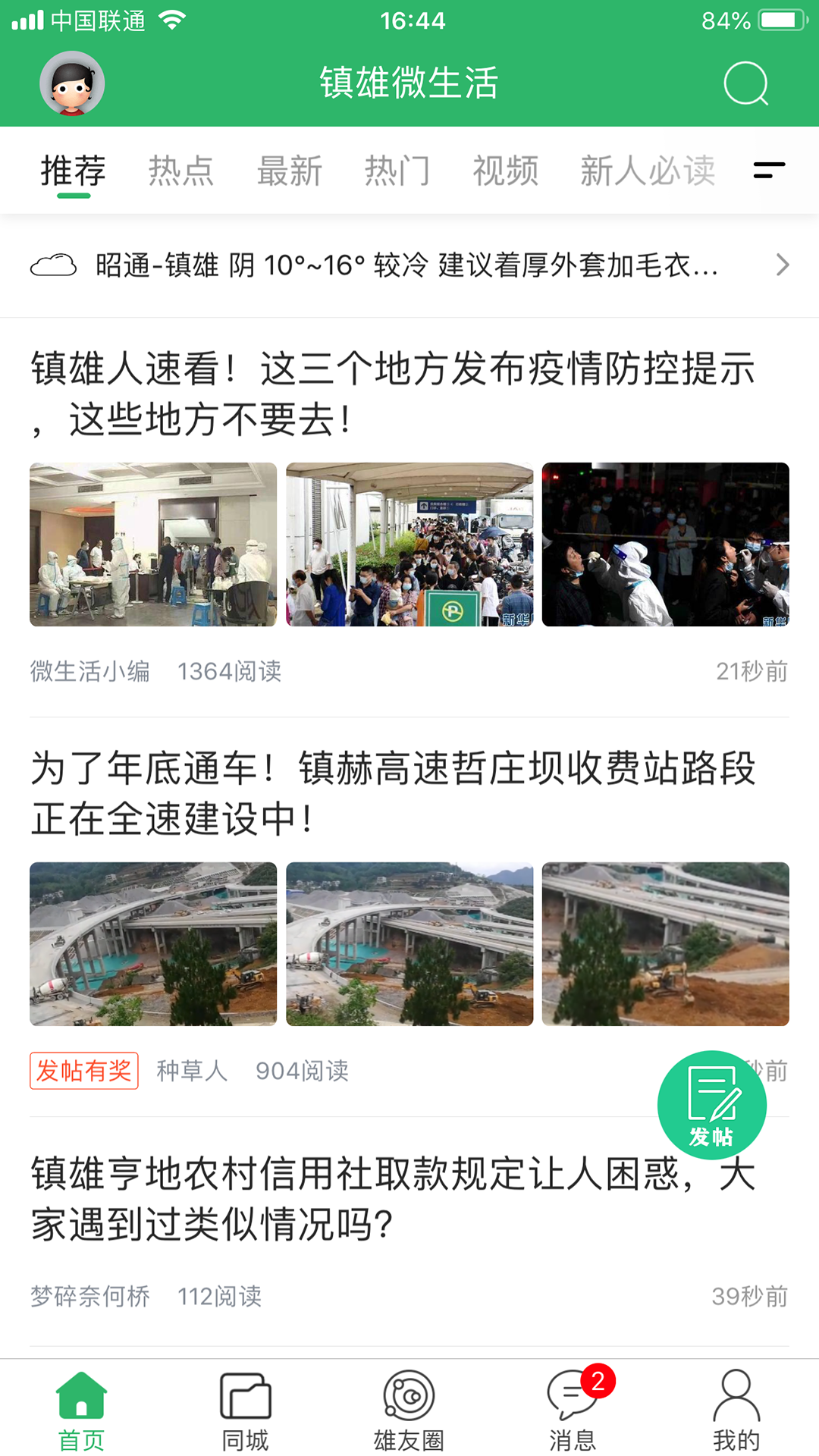The image size is (819, 1456).
Task: Open the channel list via the sort icon
Action: [768, 170]
